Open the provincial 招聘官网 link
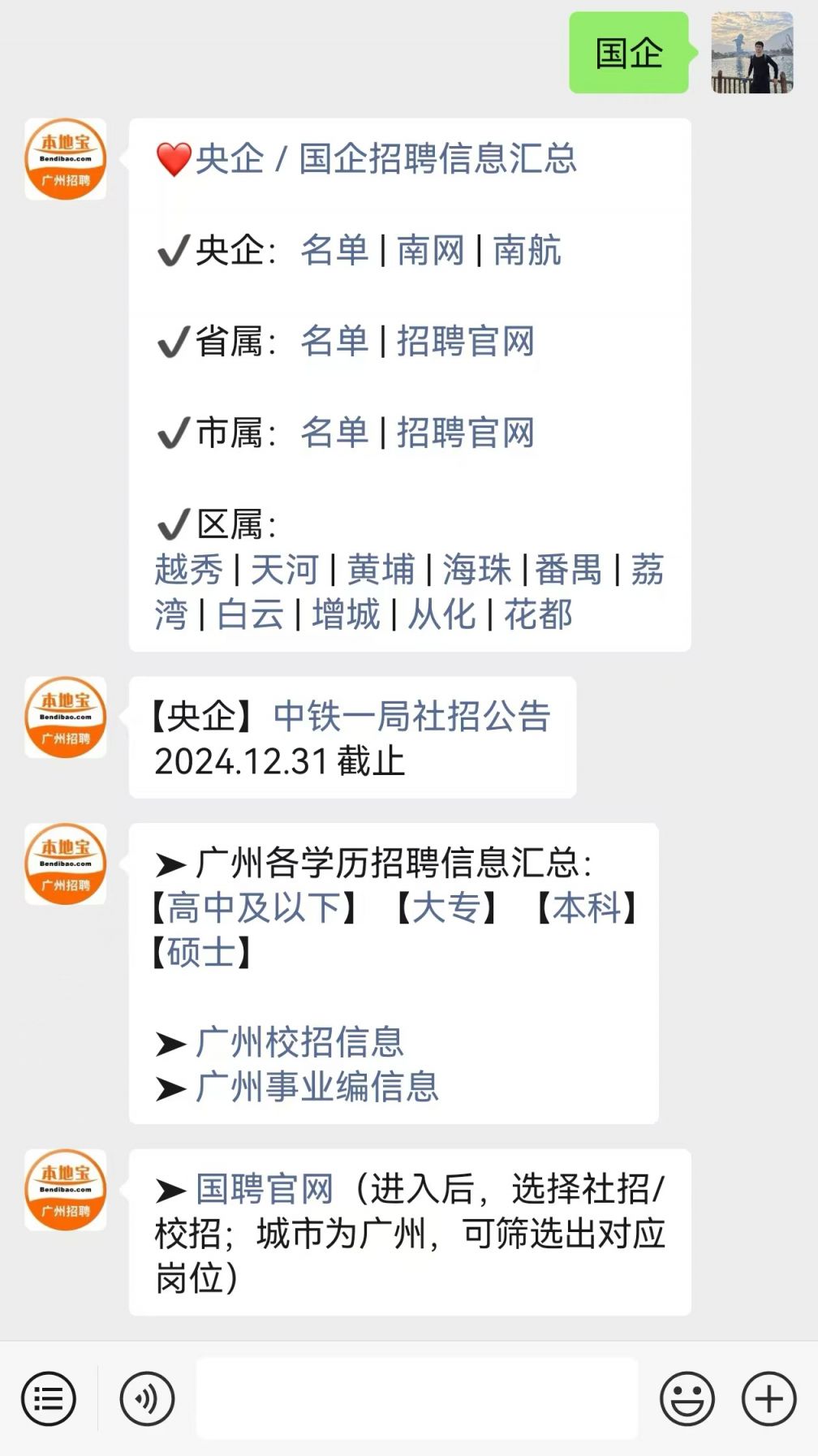This screenshot has width=818, height=1456. [467, 343]
